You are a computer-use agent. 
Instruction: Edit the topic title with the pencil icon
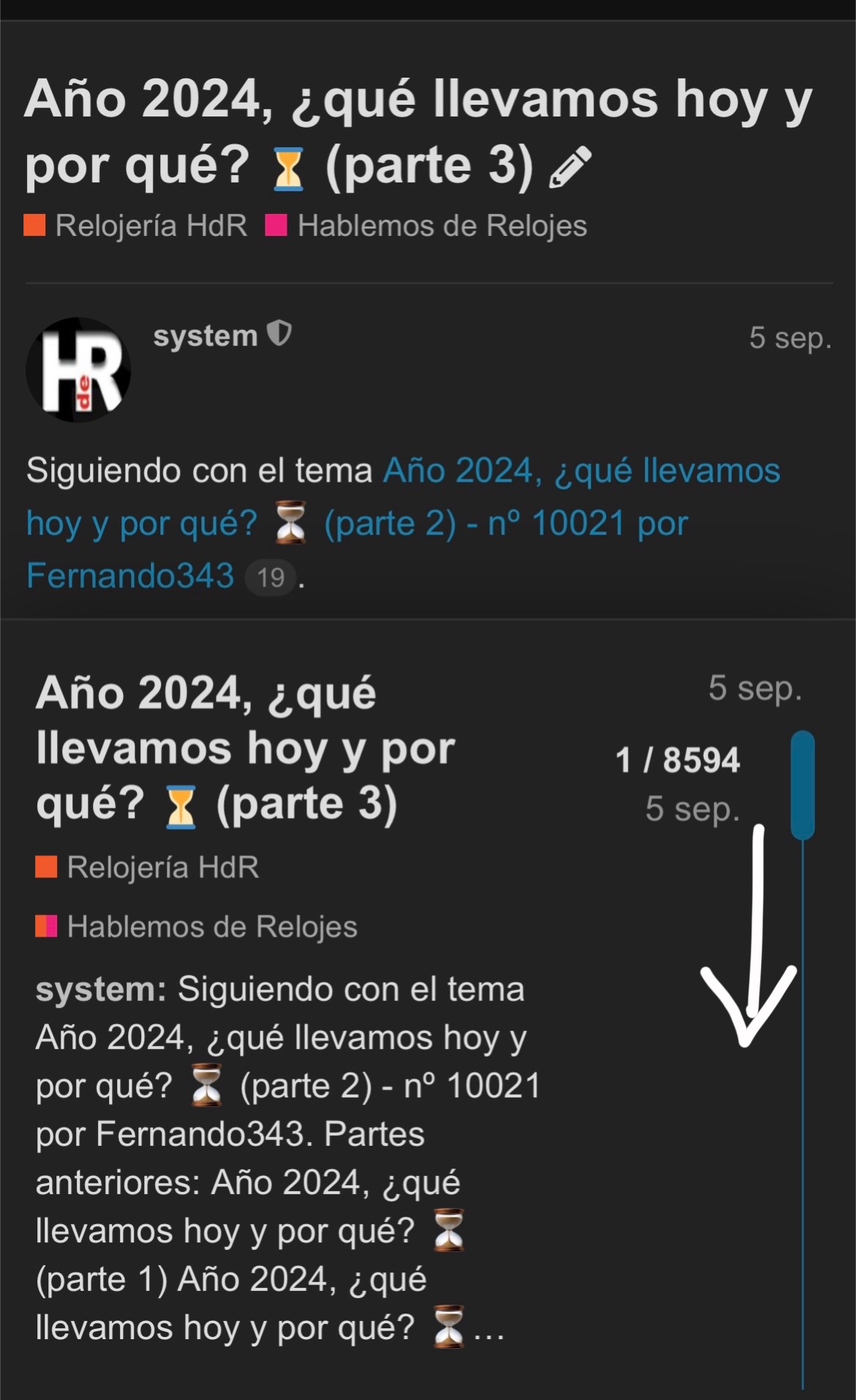570,167
